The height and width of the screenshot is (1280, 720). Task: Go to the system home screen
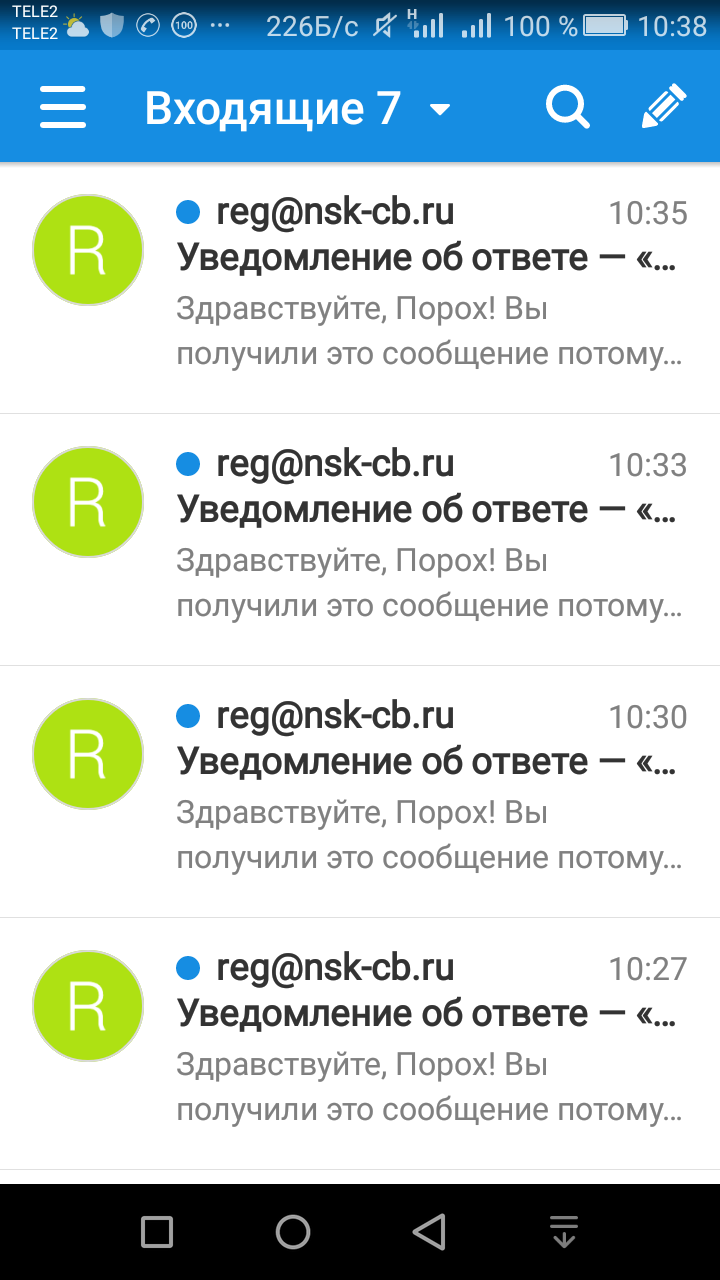(x=293, y=1232)
